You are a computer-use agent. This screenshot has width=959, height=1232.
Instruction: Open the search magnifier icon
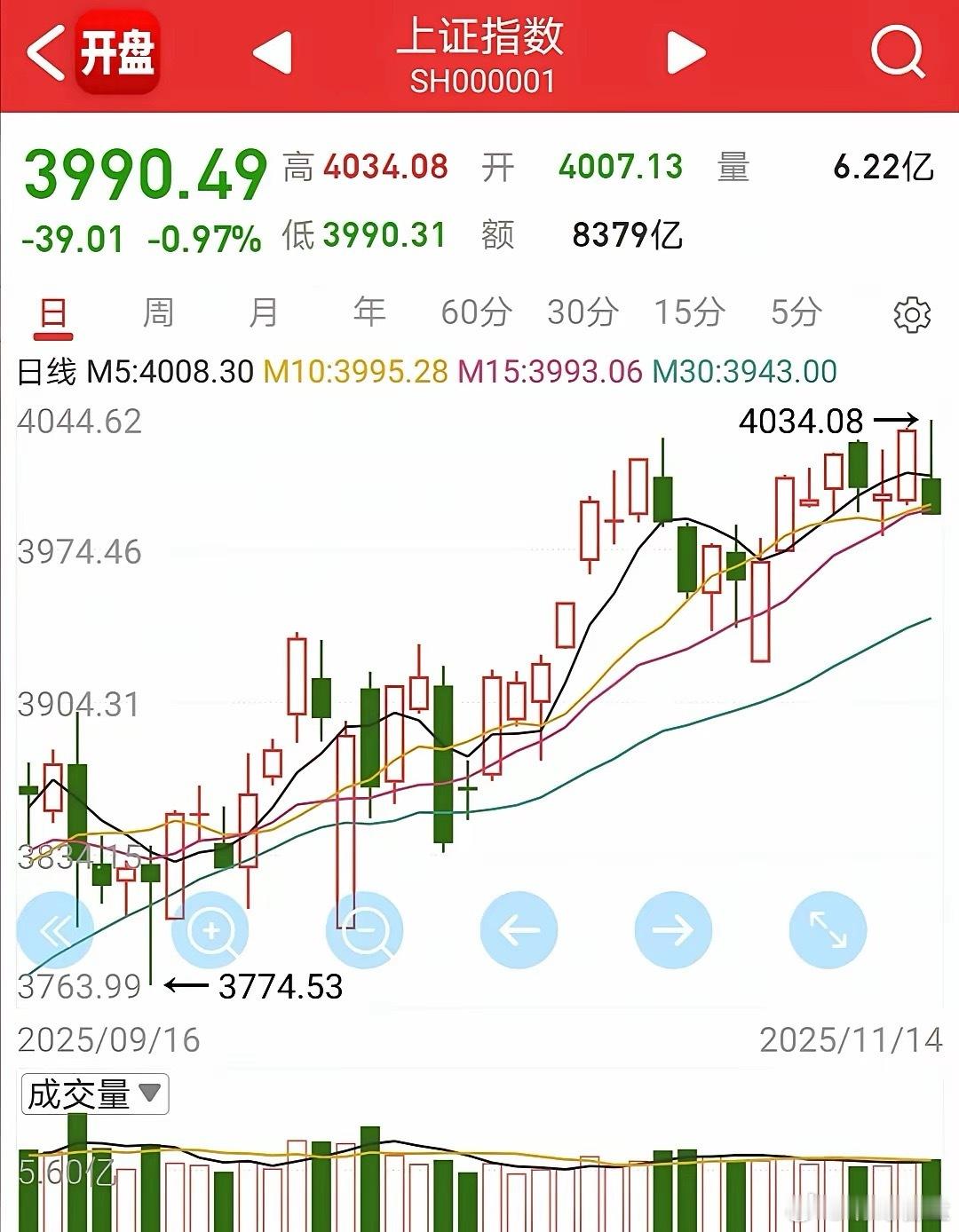pyautogui.click(x=897, y=52)
